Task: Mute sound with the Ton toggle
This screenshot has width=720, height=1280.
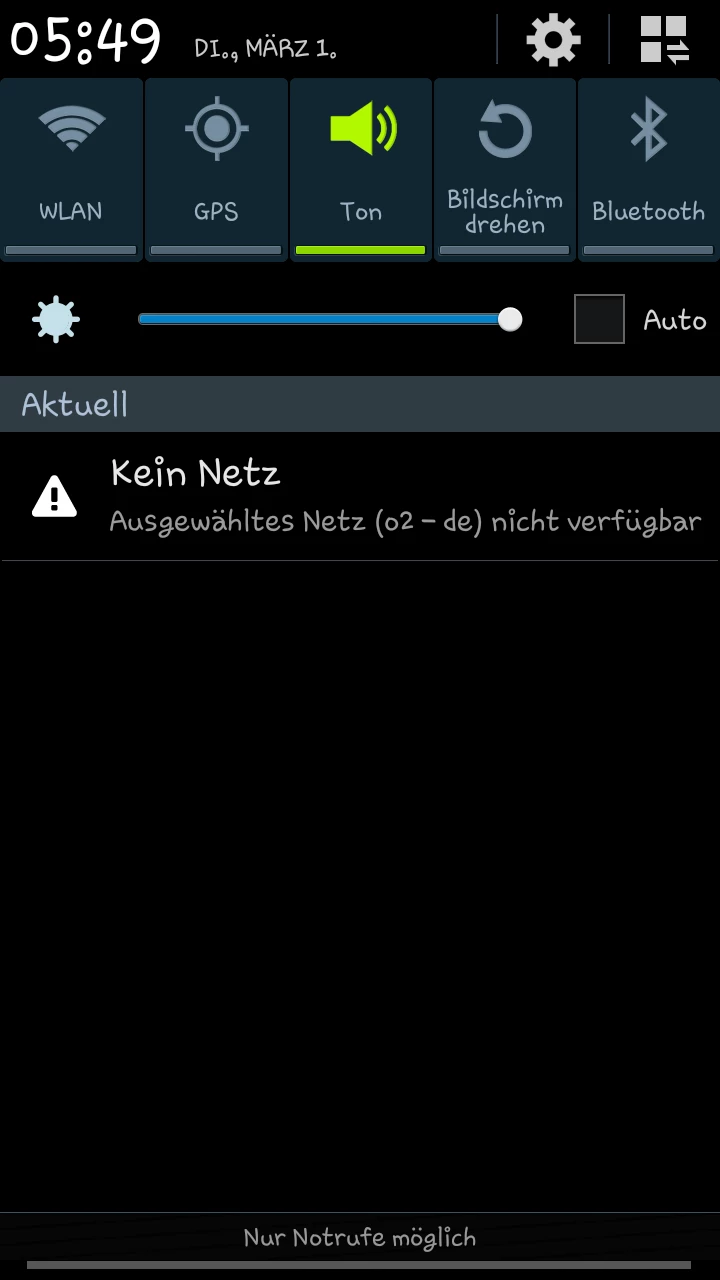Action: (x=361, y=169)
